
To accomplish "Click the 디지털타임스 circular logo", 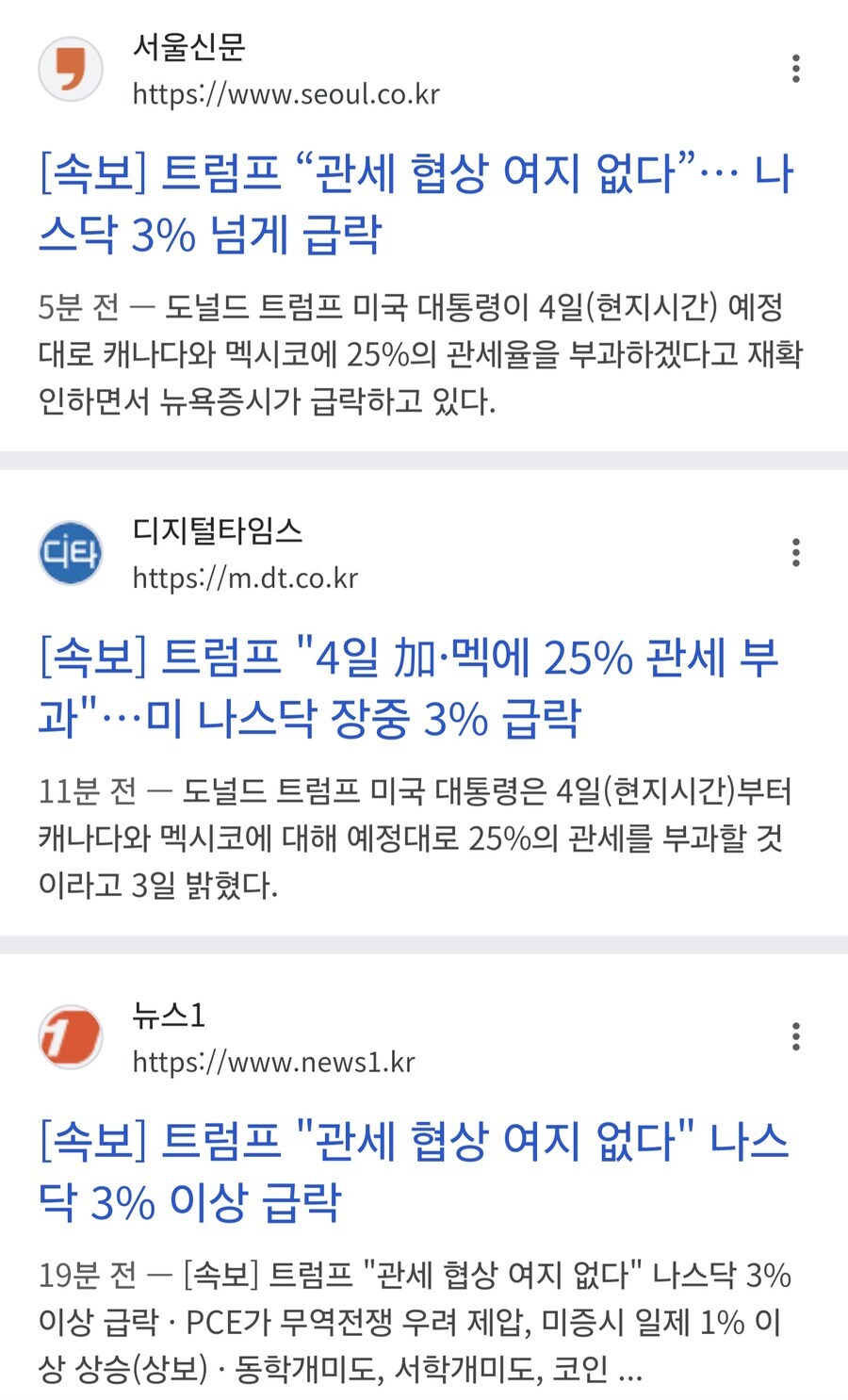I will coord(71,554).
